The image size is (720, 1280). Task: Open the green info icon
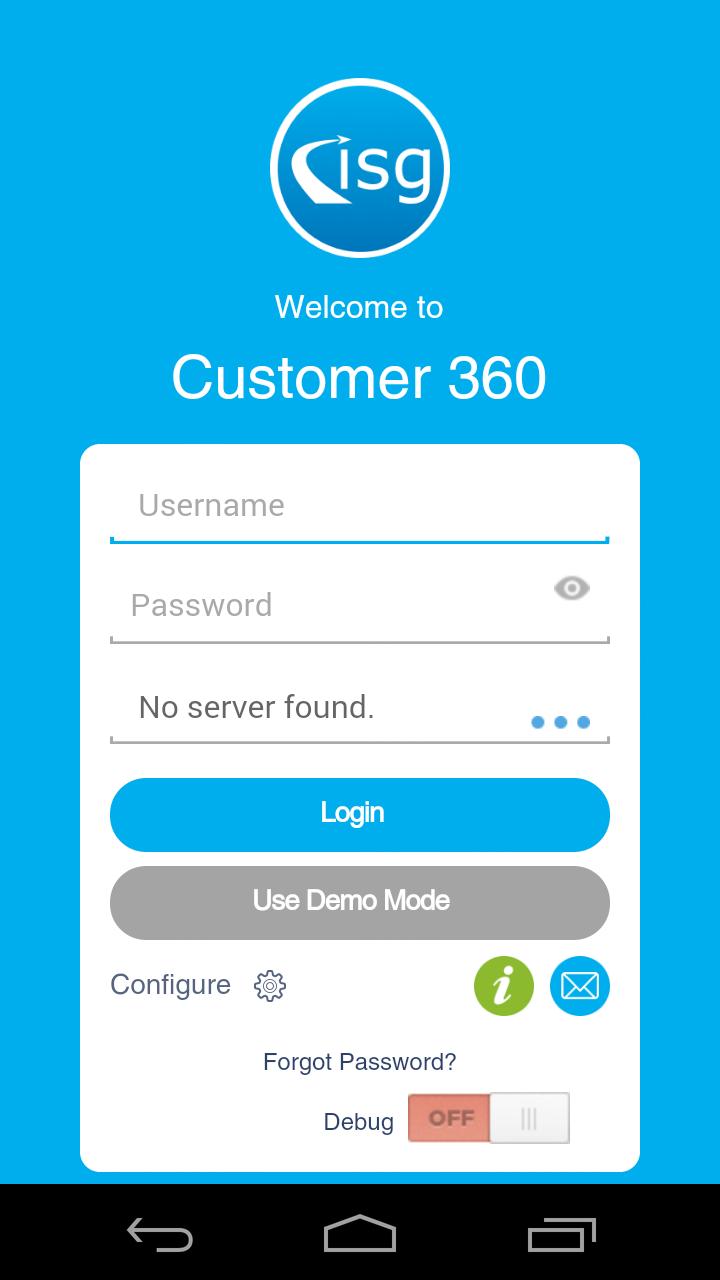tap(503, 986)
